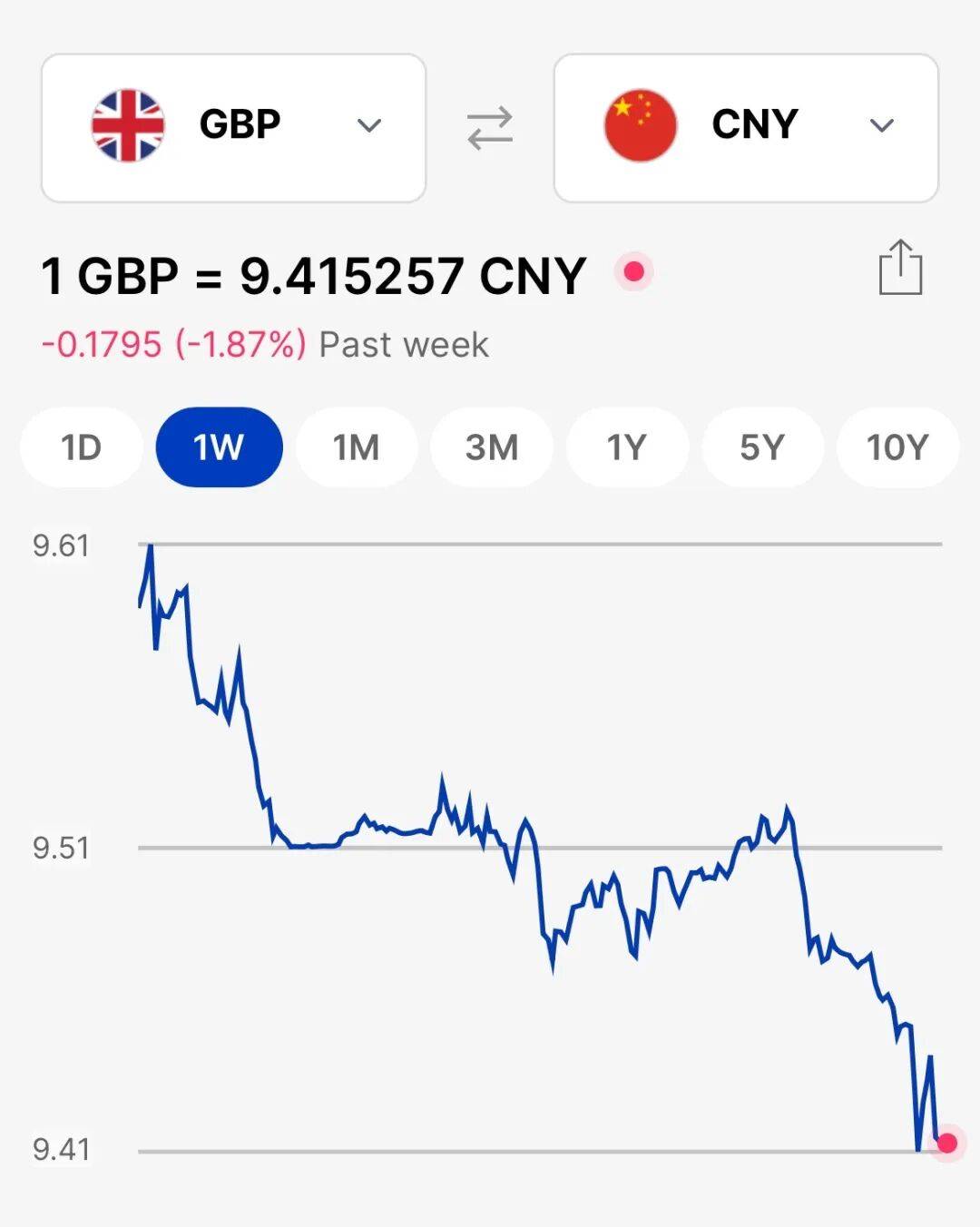Show the 1M chart range

tap(356, 447)
